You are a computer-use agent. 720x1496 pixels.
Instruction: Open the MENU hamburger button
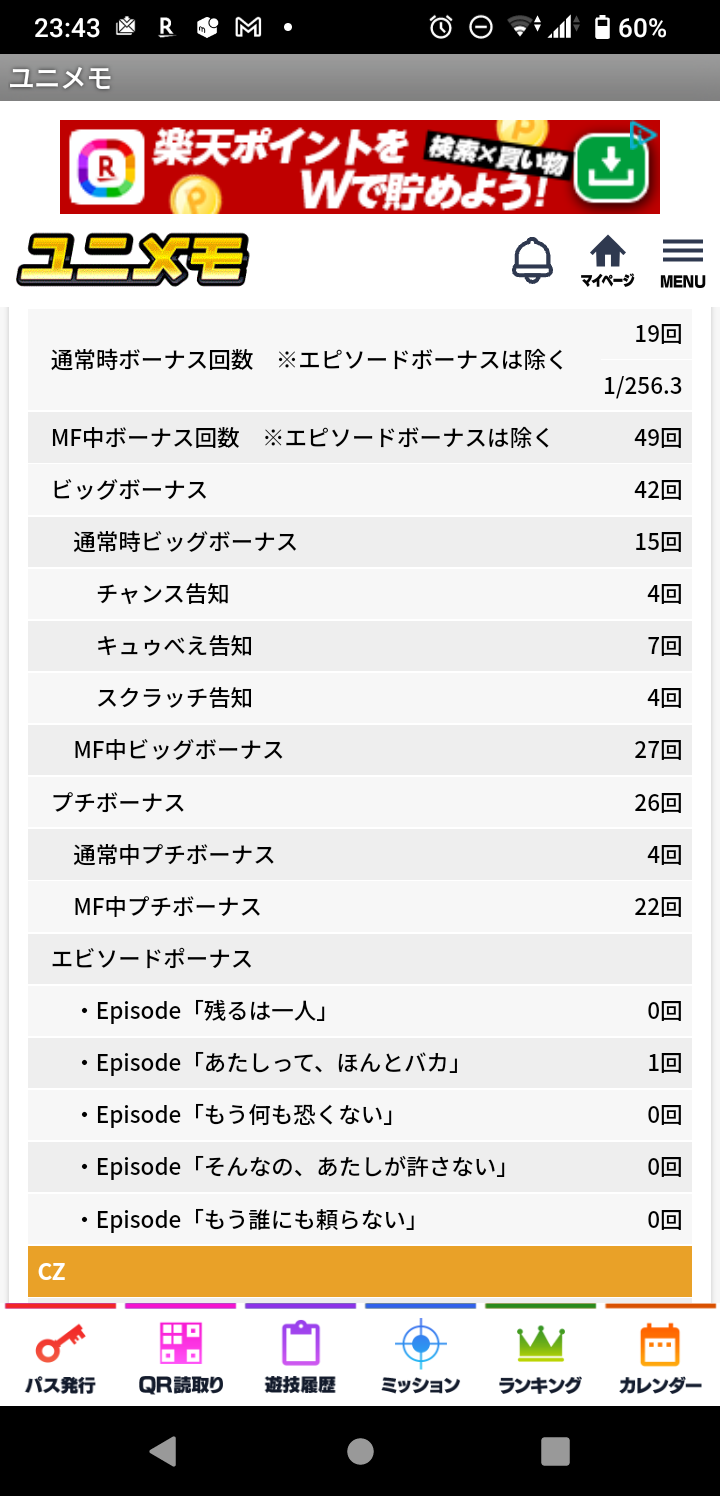pyautogui.click(x=682, y=263)
